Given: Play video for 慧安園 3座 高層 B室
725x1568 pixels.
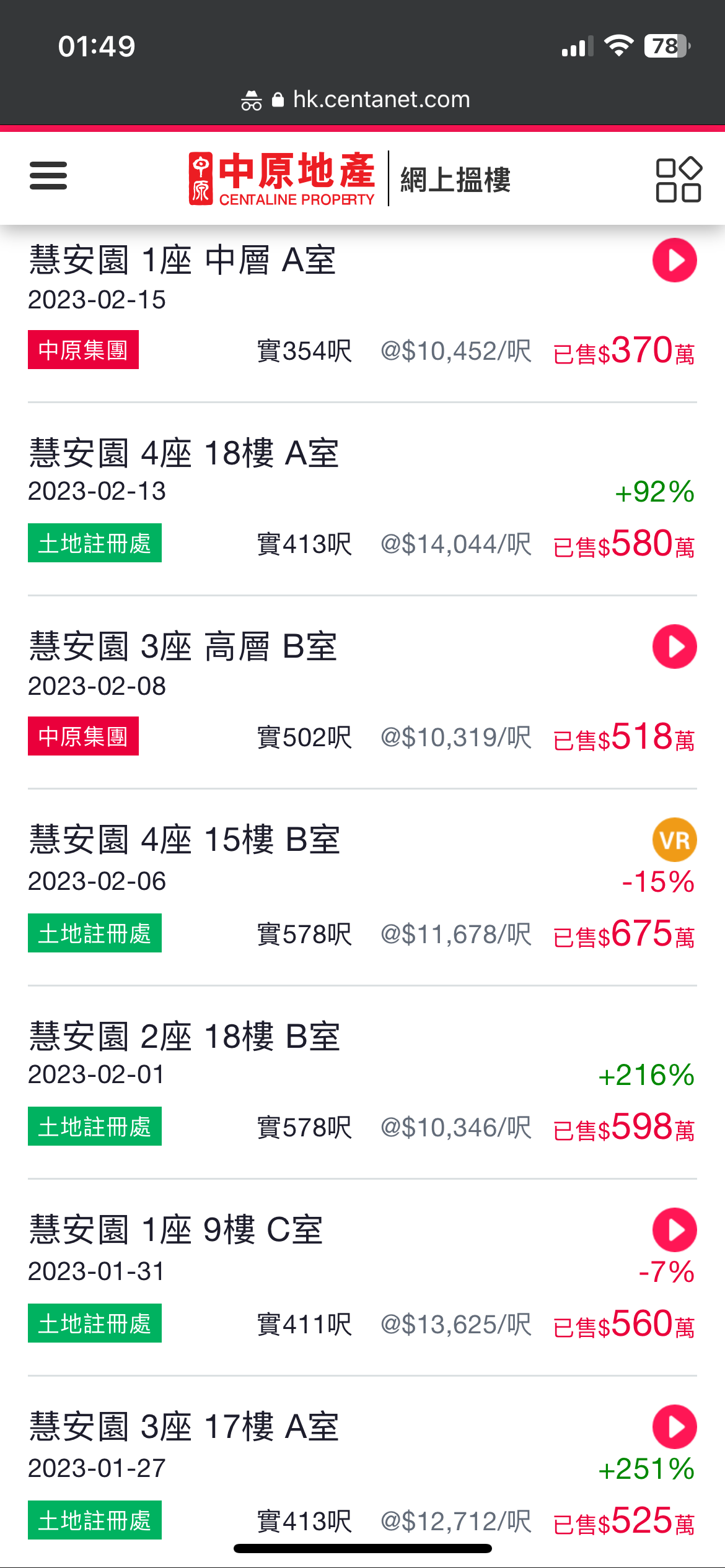Looking at the screenshot, I should point(674,647).
